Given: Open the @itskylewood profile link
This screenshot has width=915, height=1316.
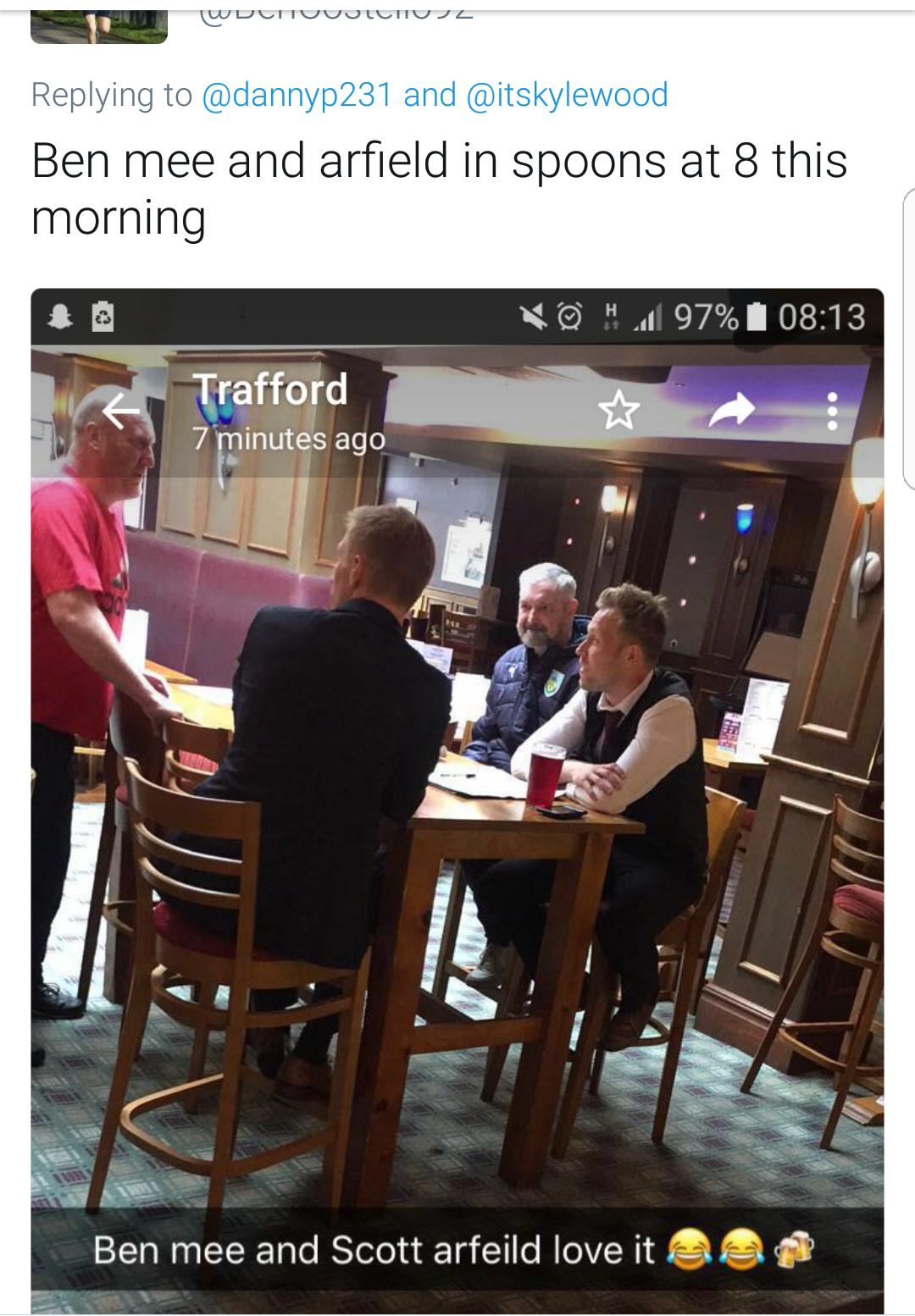Looking at the screenshot, I should click(567, 94).
